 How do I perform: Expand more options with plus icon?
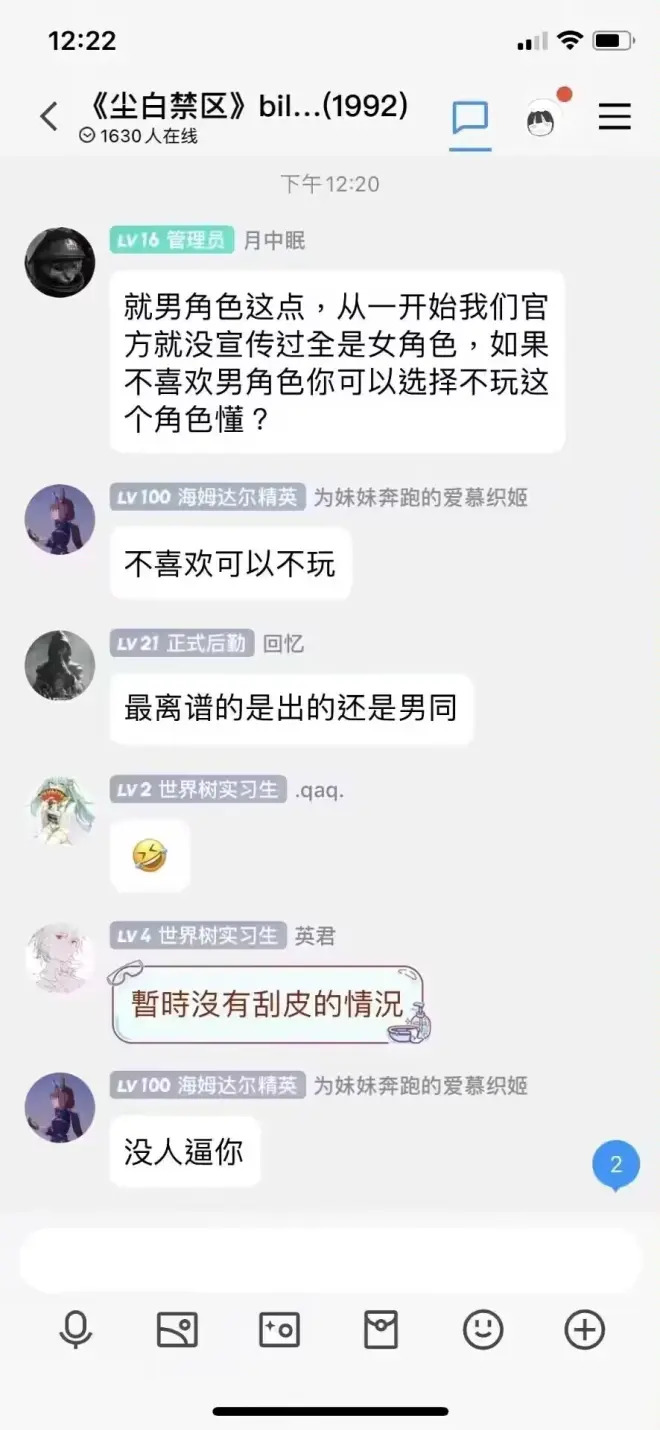point(585,1330)
